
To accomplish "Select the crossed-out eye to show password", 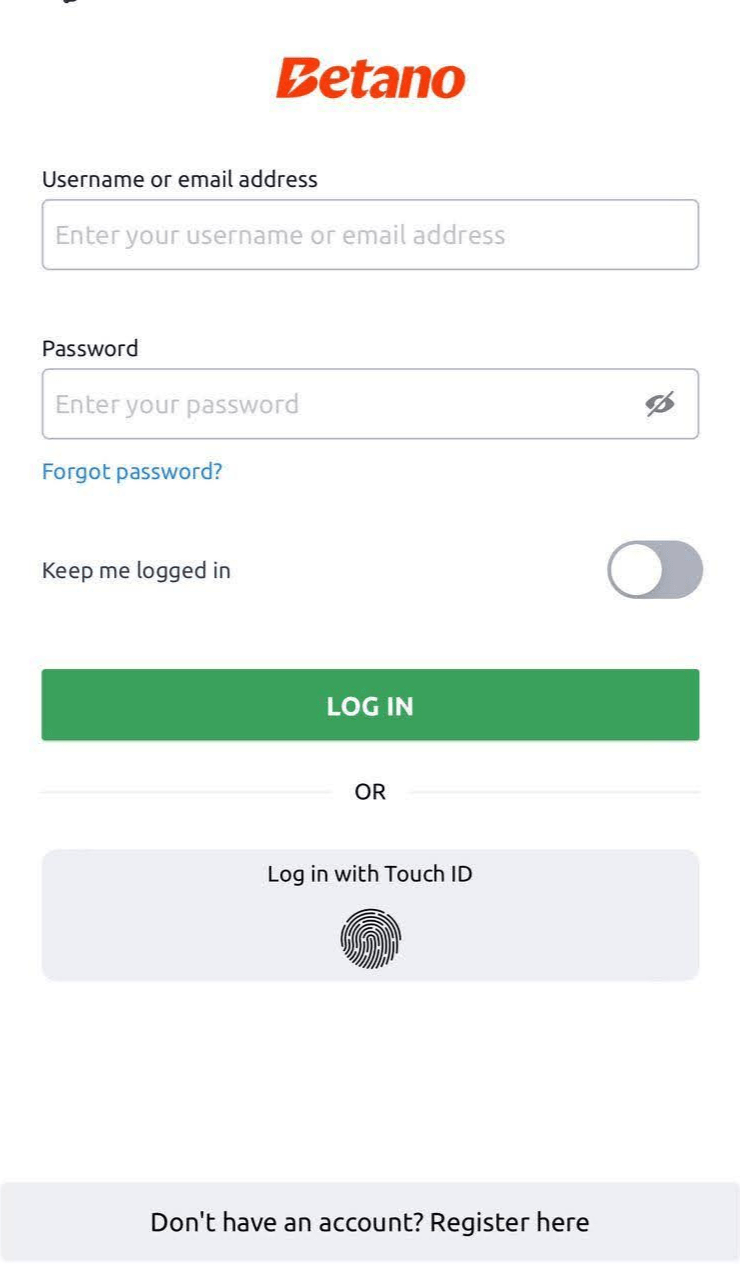I will coord(660,404).
